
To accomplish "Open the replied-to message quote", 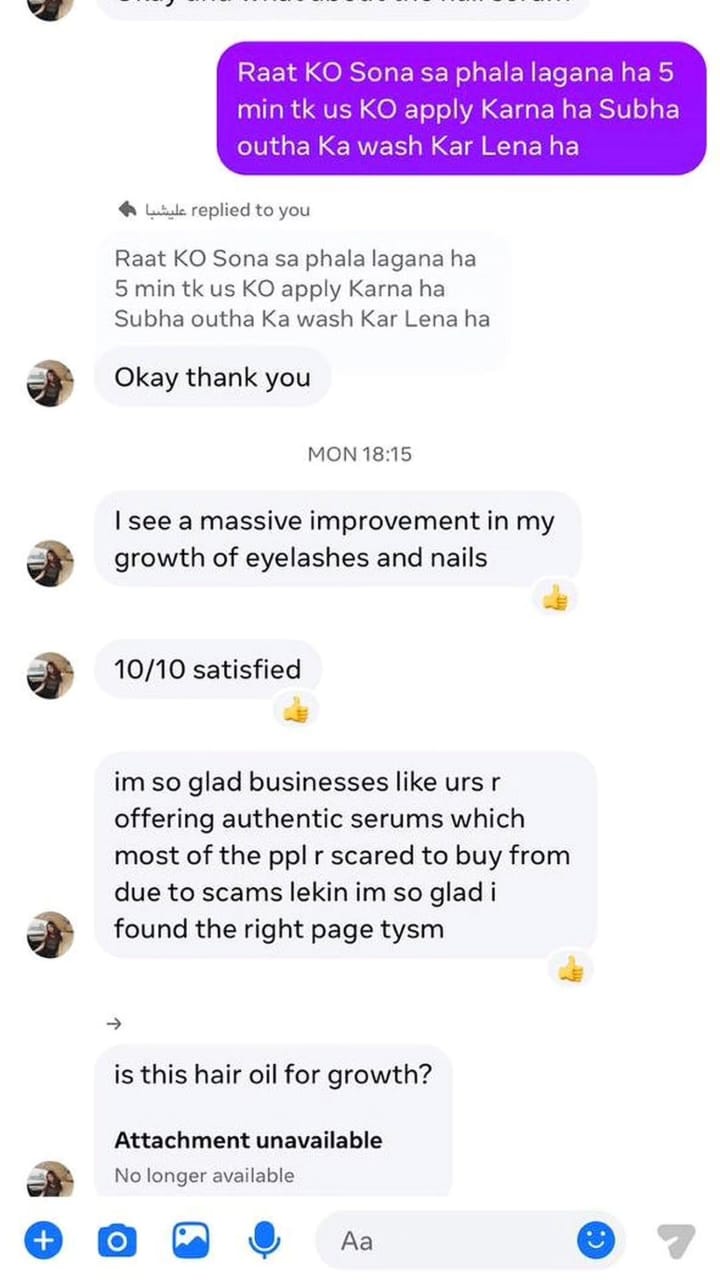I will point(300,289).
